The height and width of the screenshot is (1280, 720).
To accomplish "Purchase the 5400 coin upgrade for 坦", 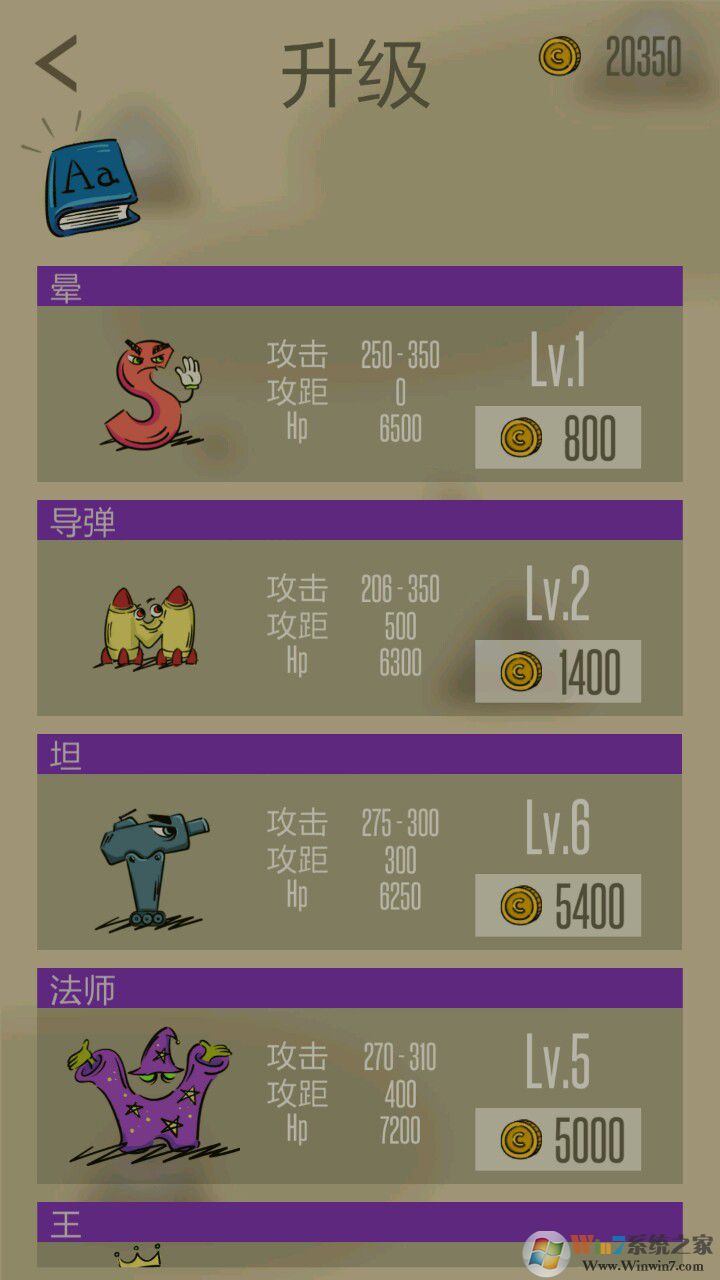I will pos(558,906).
